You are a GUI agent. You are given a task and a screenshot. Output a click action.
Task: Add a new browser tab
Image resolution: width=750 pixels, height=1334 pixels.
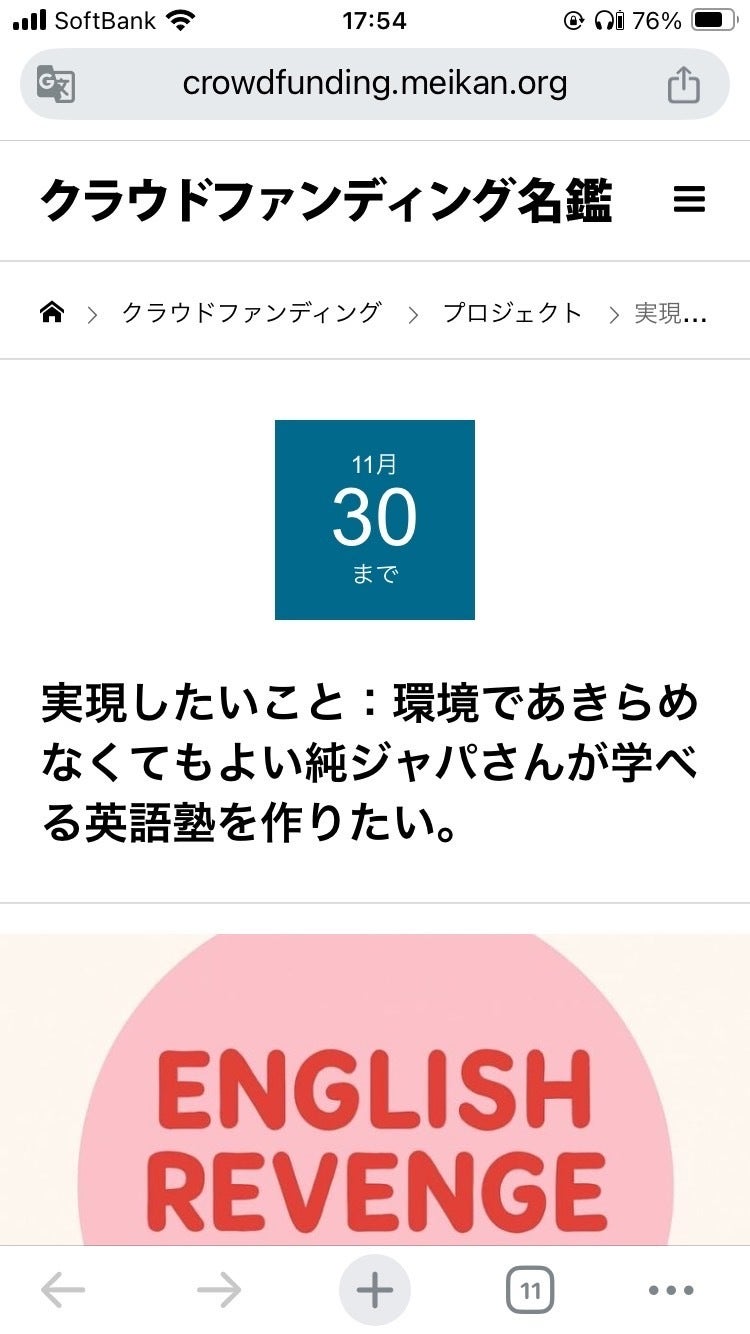(375, 1291)
